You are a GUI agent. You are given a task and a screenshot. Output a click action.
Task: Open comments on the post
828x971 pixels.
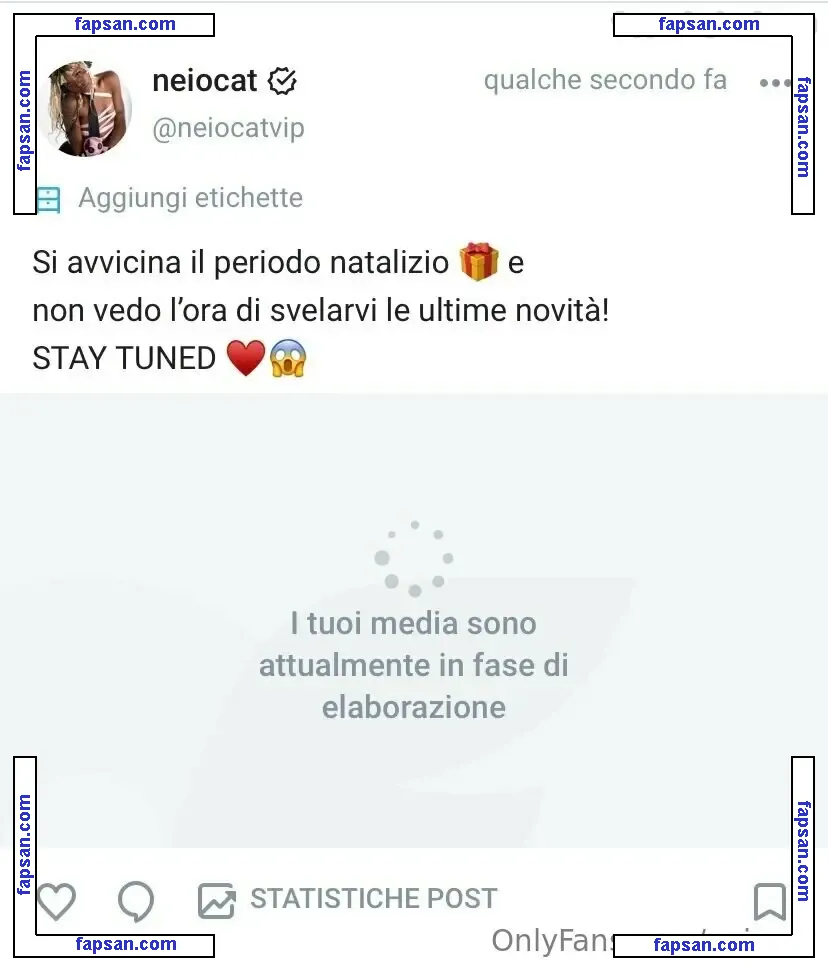coord(136,902)
